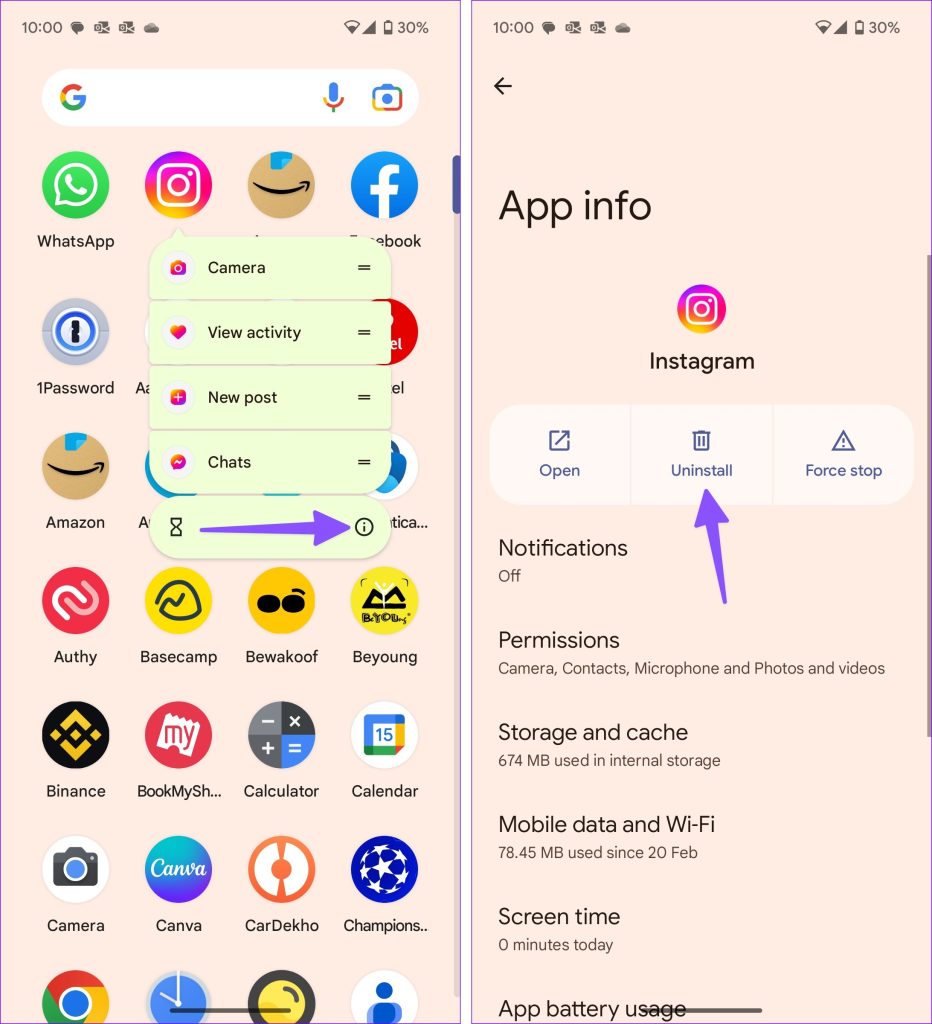932x1024 pixels.
Task: Open Instagram's Notifications settings
Action: pyautogui.click(x=563, y=559)
